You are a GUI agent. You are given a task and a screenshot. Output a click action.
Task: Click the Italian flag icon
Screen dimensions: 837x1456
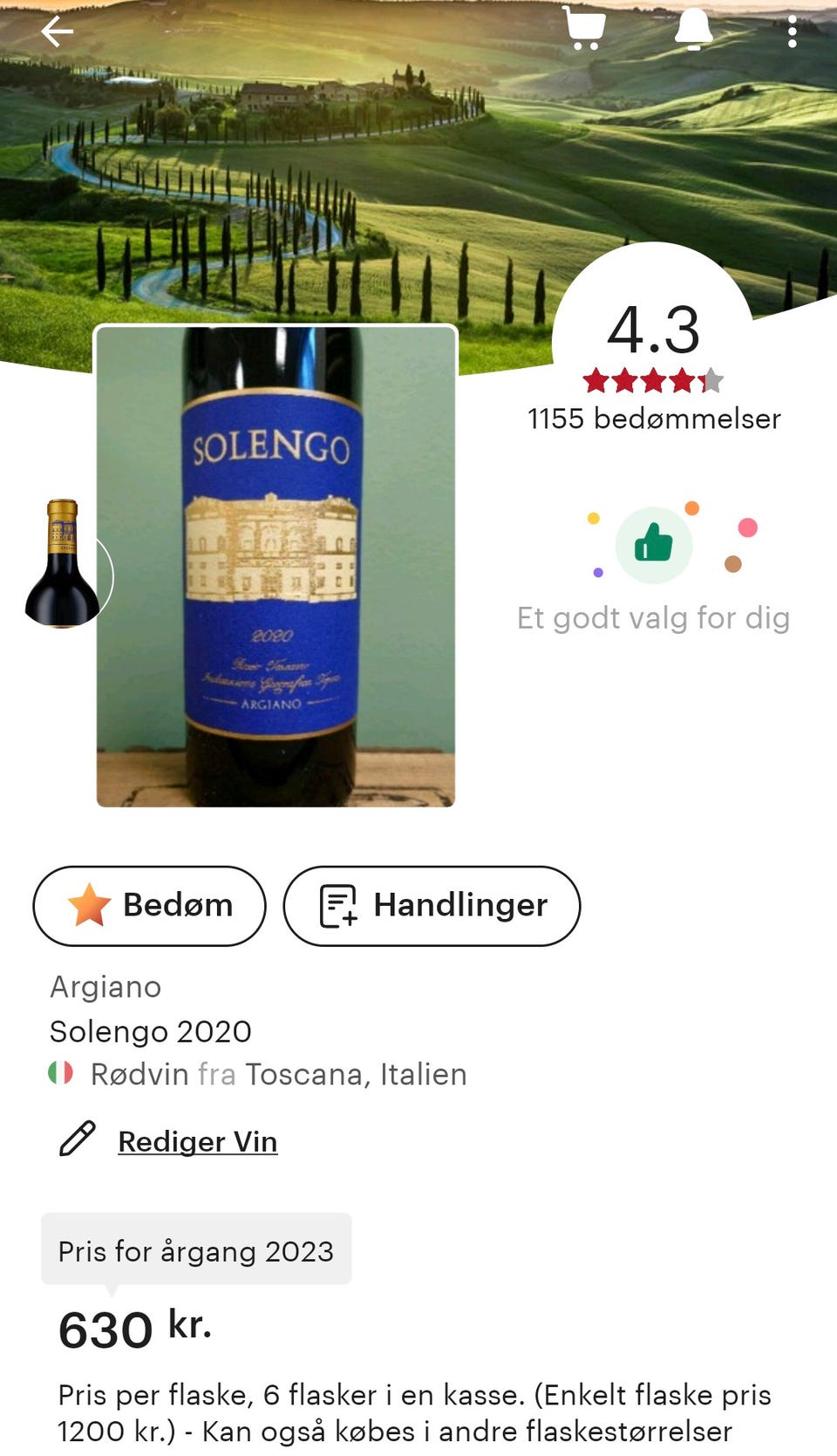click(60, 1073)
